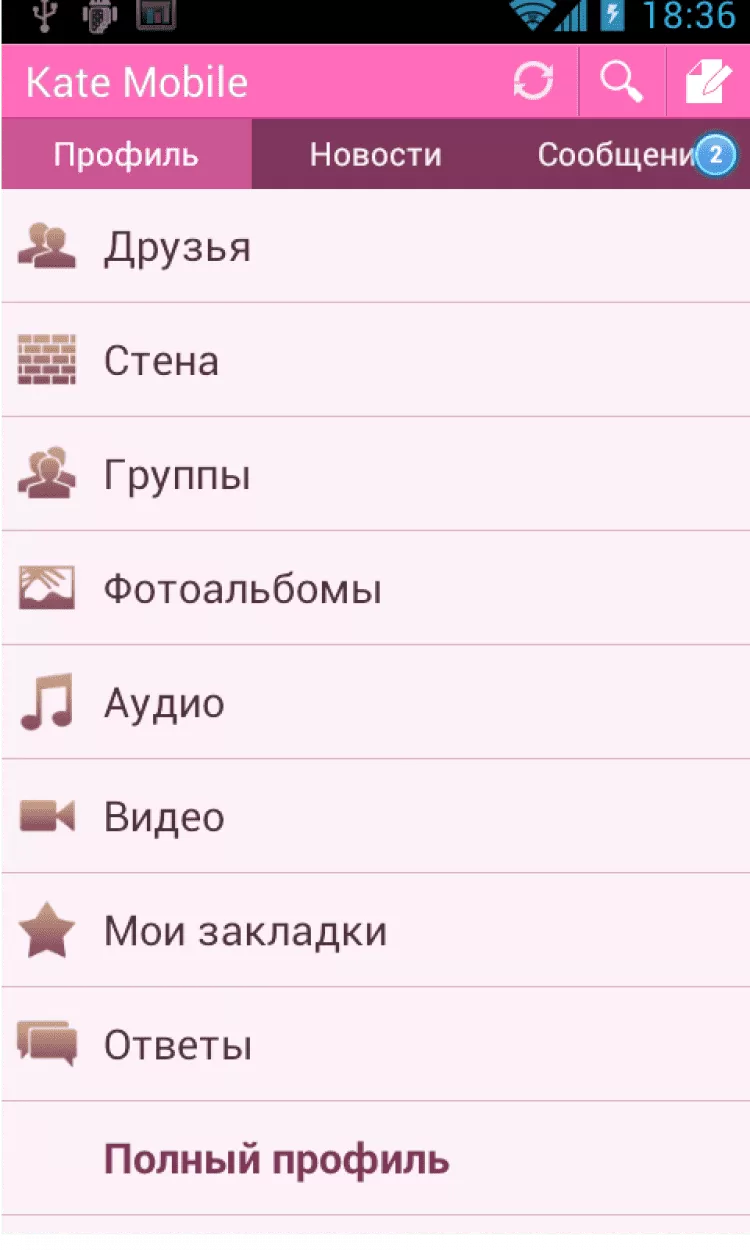Show Мои закладки
Viewport: 750px width, 1250px height.
tap(375, 931)
